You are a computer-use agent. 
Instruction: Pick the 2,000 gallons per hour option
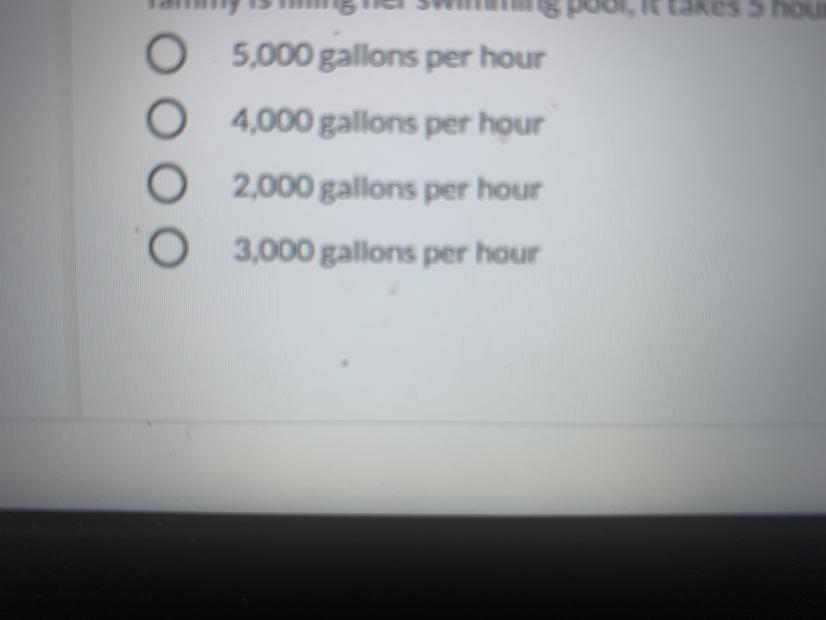(x=167, y=186)
